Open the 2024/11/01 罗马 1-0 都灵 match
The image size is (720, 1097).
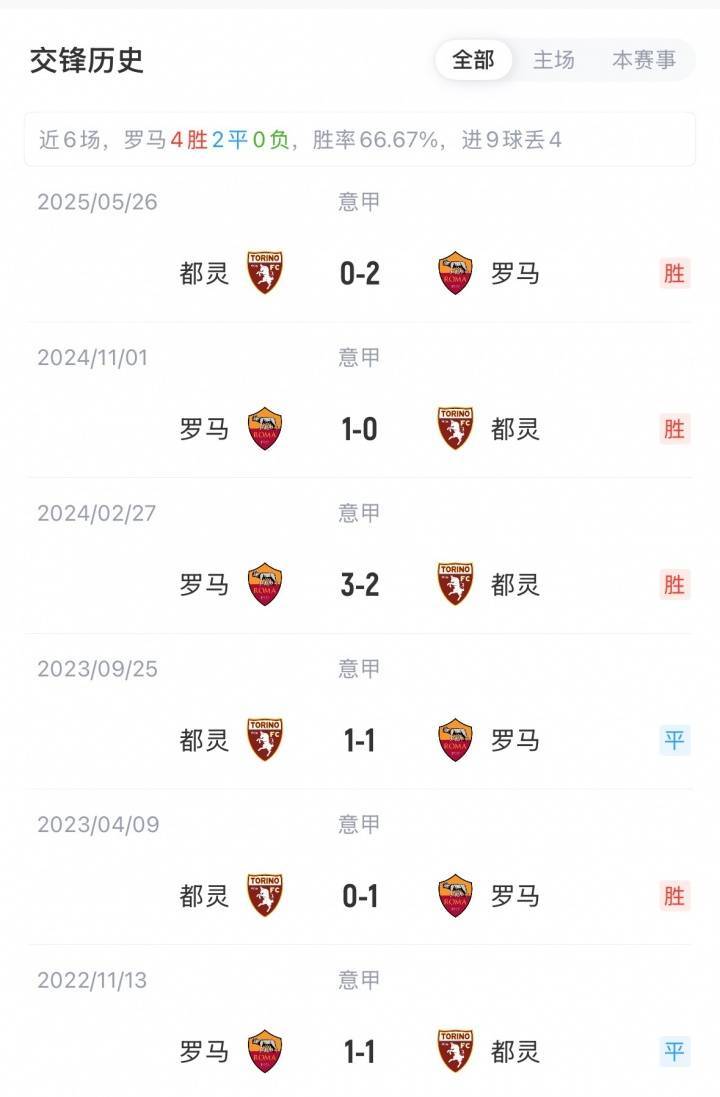(360, 429)
